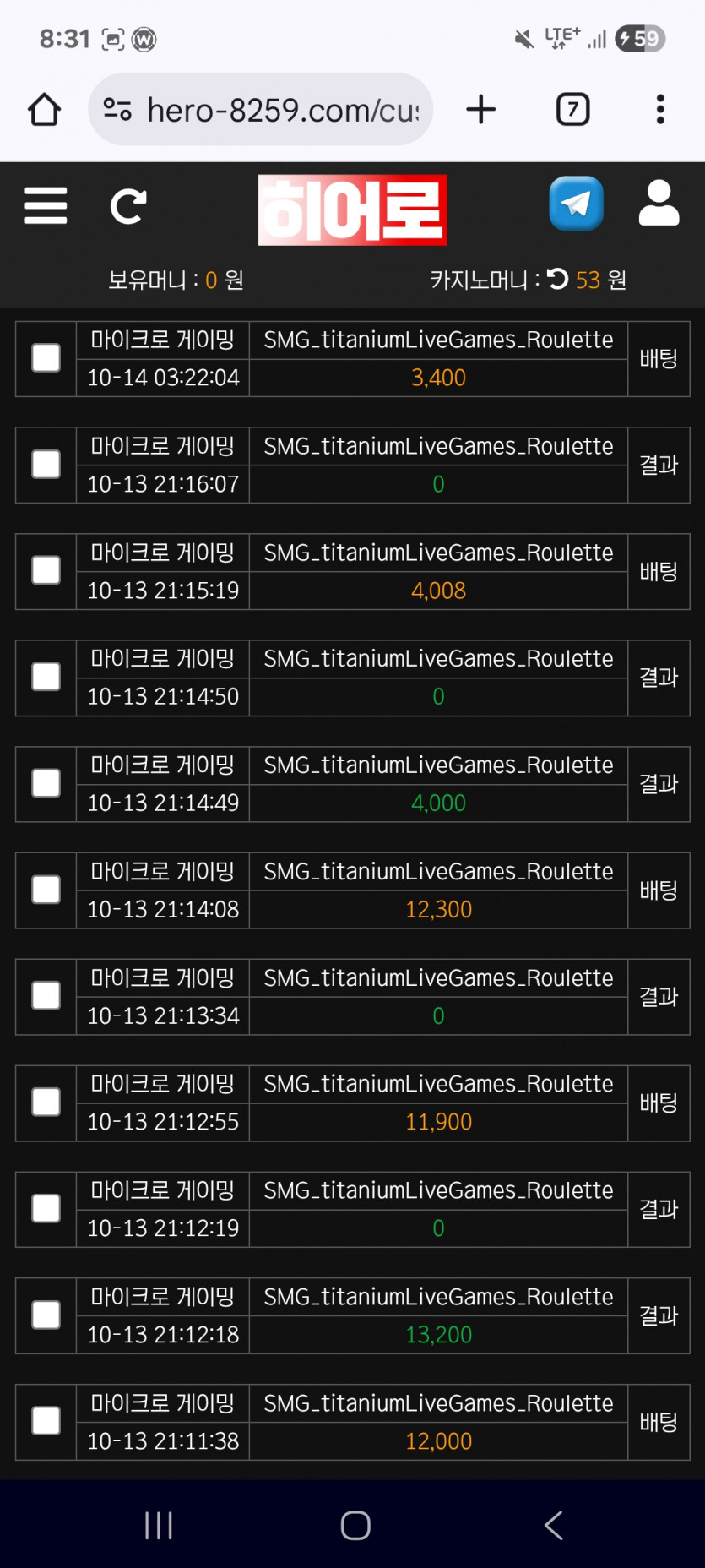Image resolution: width=705 pixels, height=1568 pixels.
Task: Check the 10-13 21:14:49 entry
Action: click(x=46, y=783)
